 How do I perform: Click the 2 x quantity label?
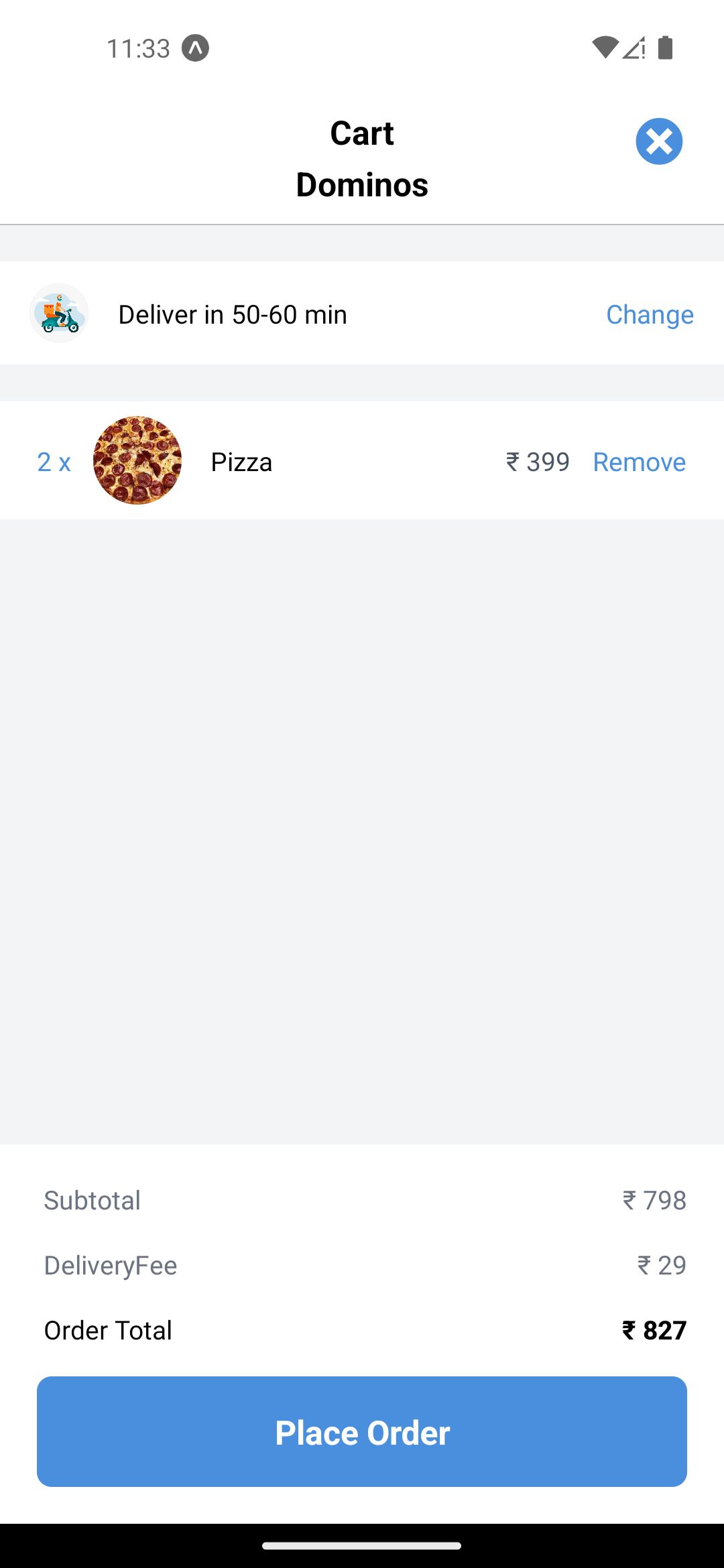[54, 461]
